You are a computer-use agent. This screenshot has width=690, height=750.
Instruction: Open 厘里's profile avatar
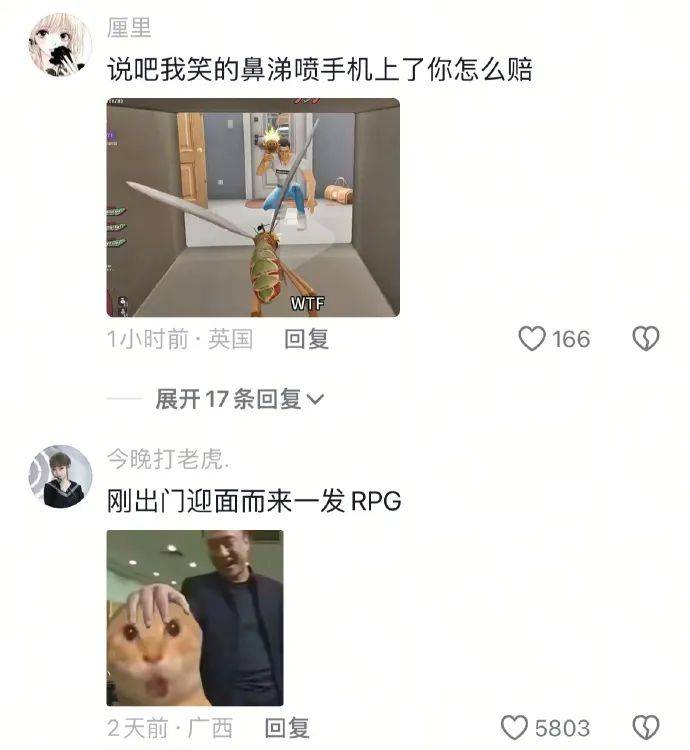[x=60, y=45]
